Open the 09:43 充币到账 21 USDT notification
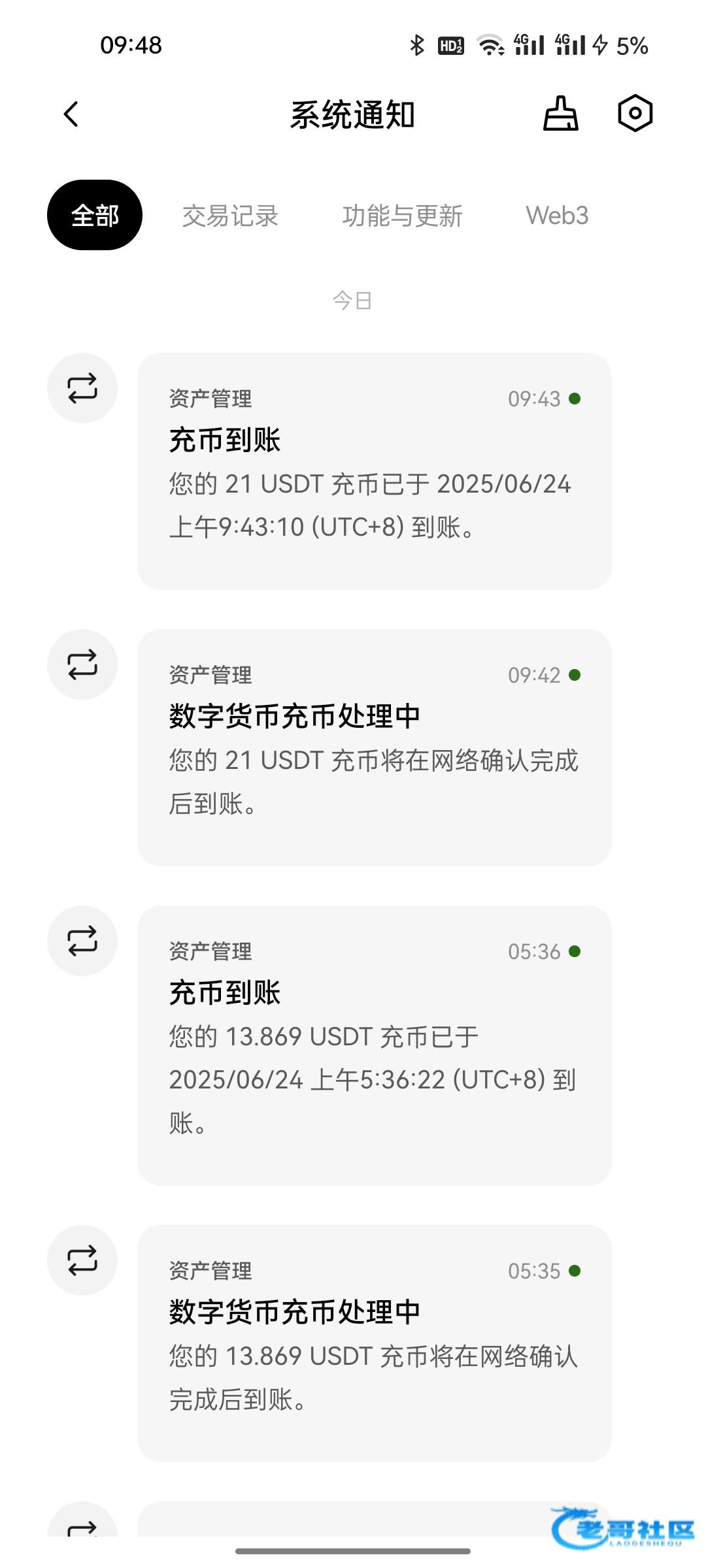This screenshot has height=1568, width=706. [x=374, y=471]
